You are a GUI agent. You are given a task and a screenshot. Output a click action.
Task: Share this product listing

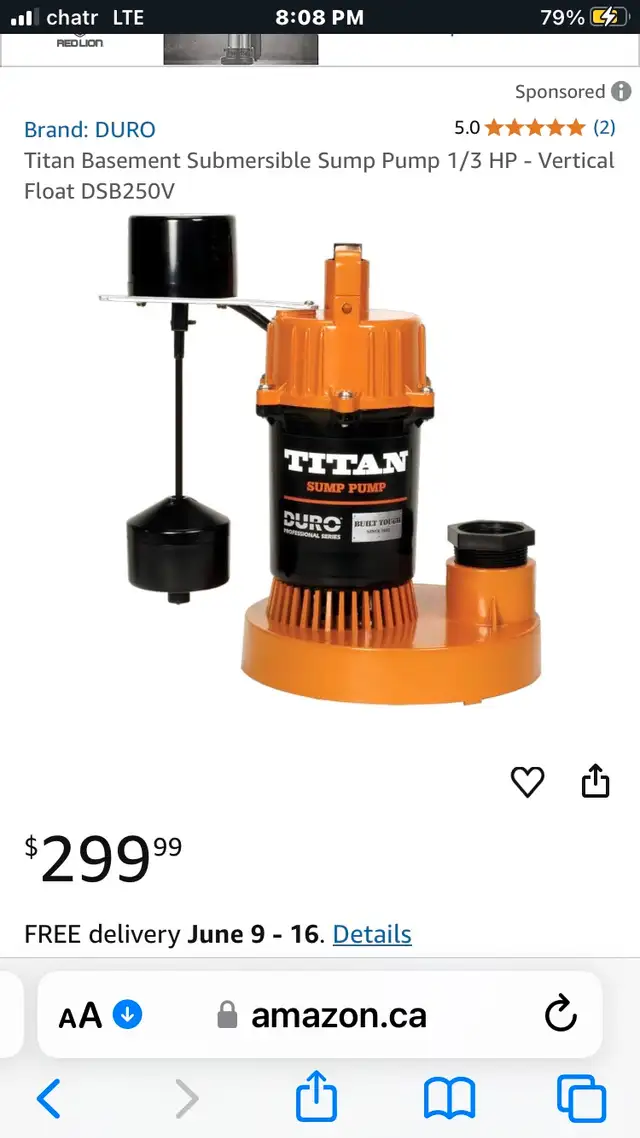(x=596, y=781)
